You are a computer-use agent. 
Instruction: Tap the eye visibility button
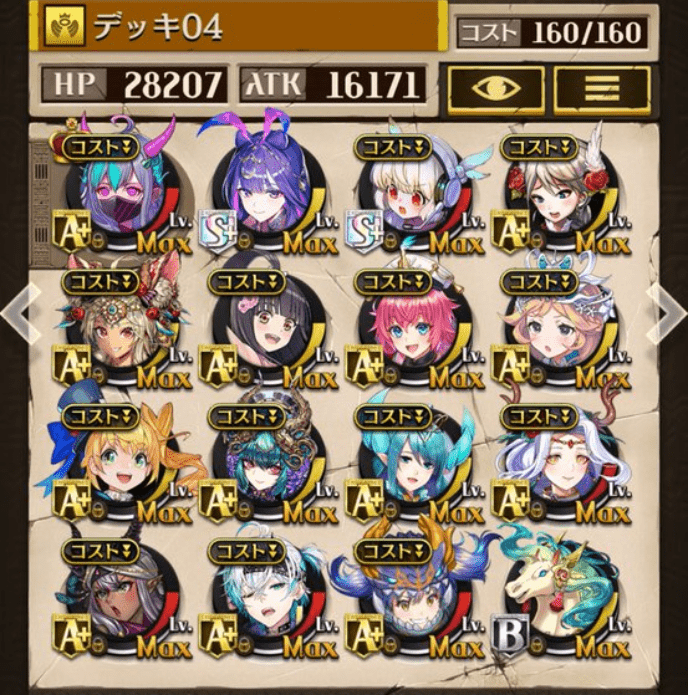pos(496,90)
